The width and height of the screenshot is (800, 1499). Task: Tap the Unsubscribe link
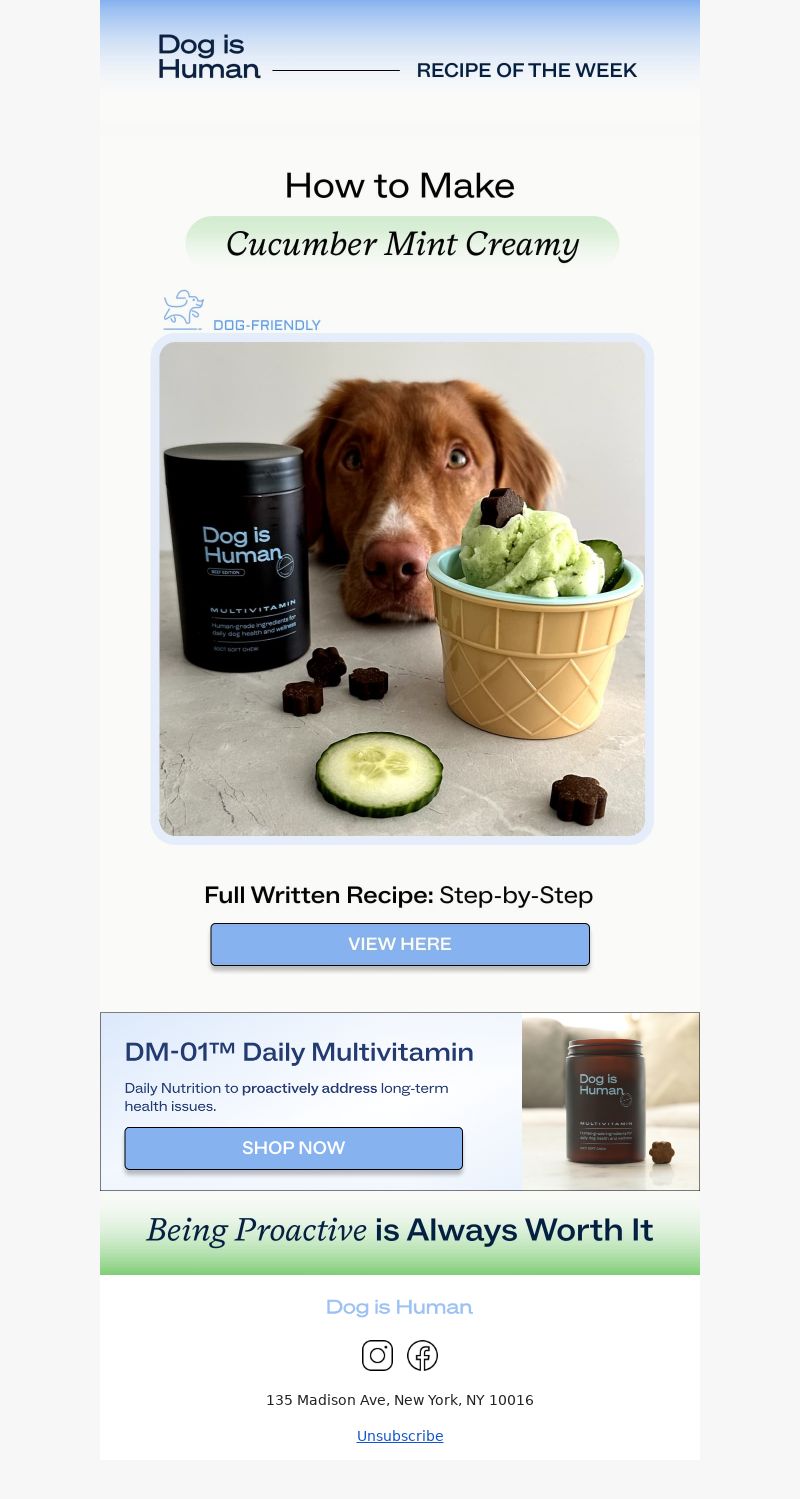[x=400, y=1436]
